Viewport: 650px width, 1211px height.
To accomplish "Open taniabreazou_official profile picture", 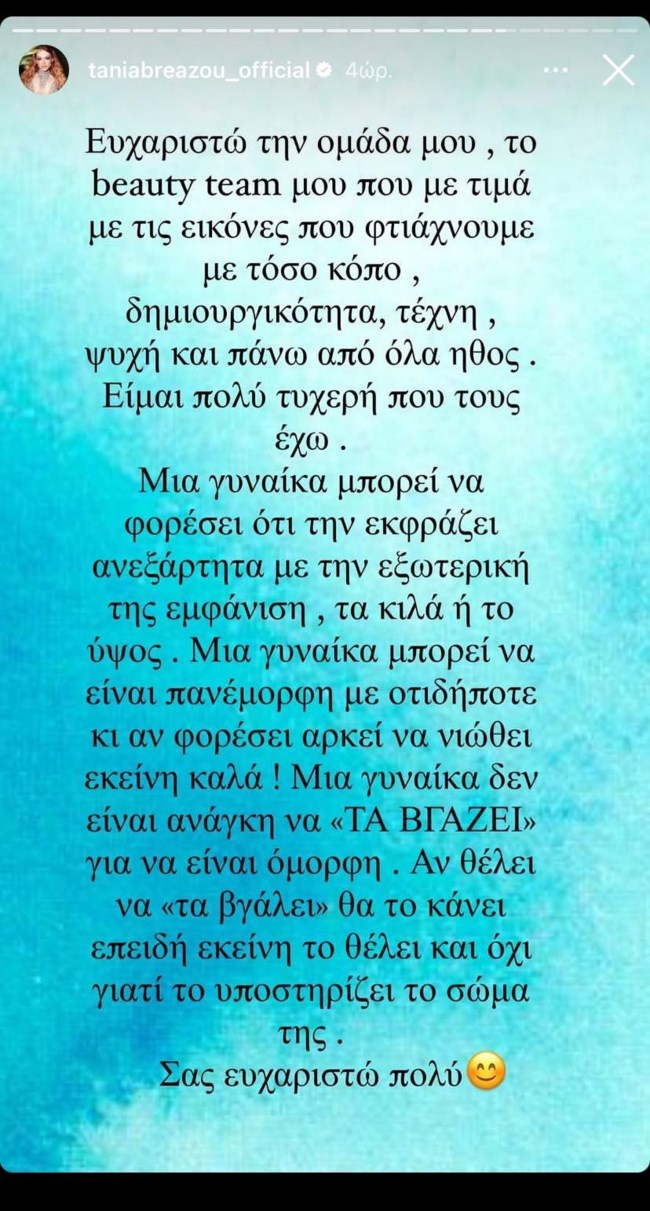I will pyautogui.click(x=43, y=70).
